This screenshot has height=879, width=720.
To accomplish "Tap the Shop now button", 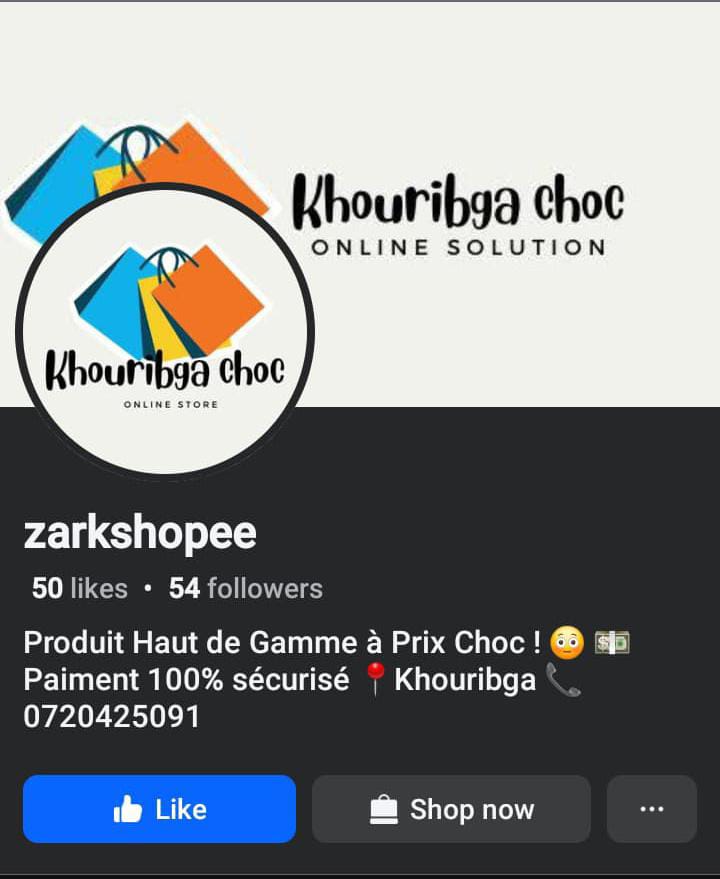I will (x=451, y=809).
